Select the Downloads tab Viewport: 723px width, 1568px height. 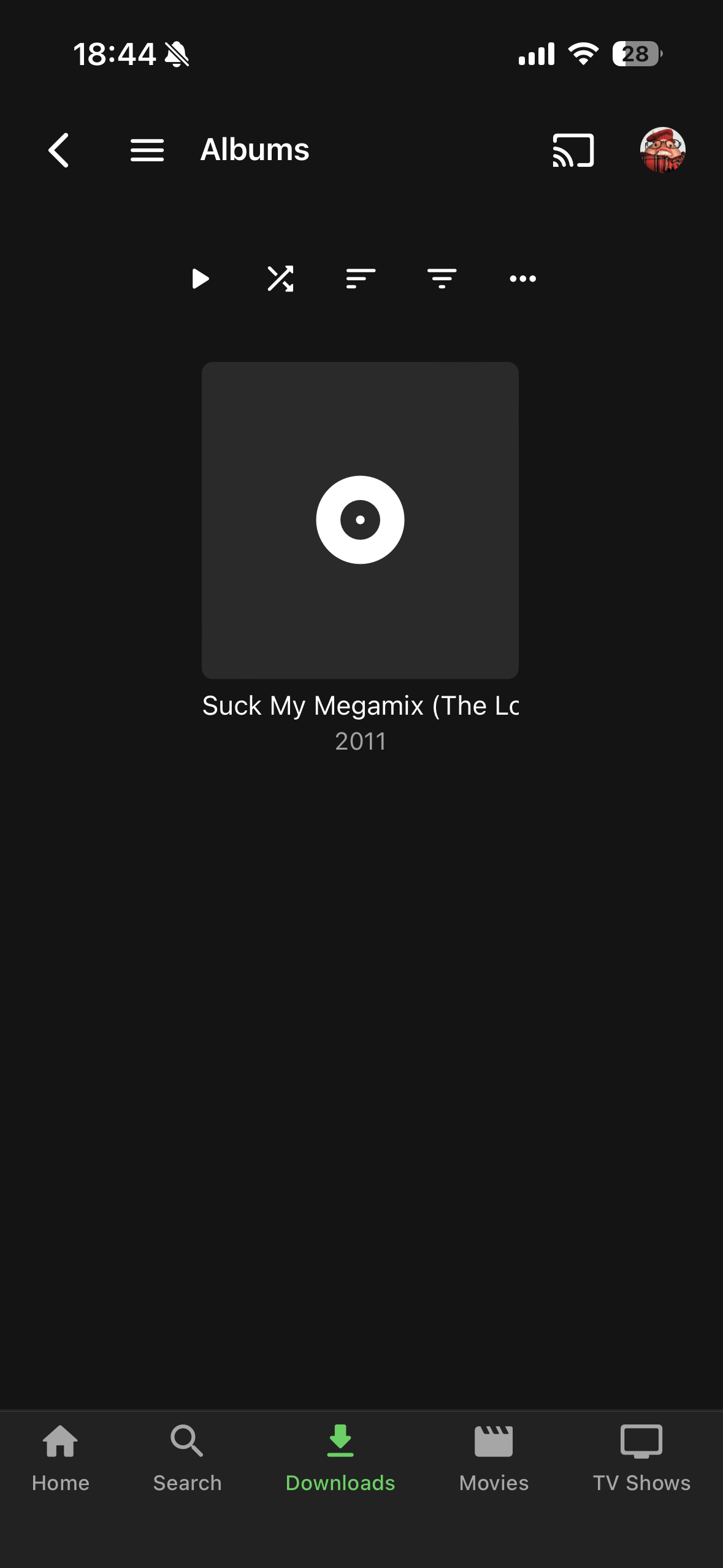coord(340,1458)
